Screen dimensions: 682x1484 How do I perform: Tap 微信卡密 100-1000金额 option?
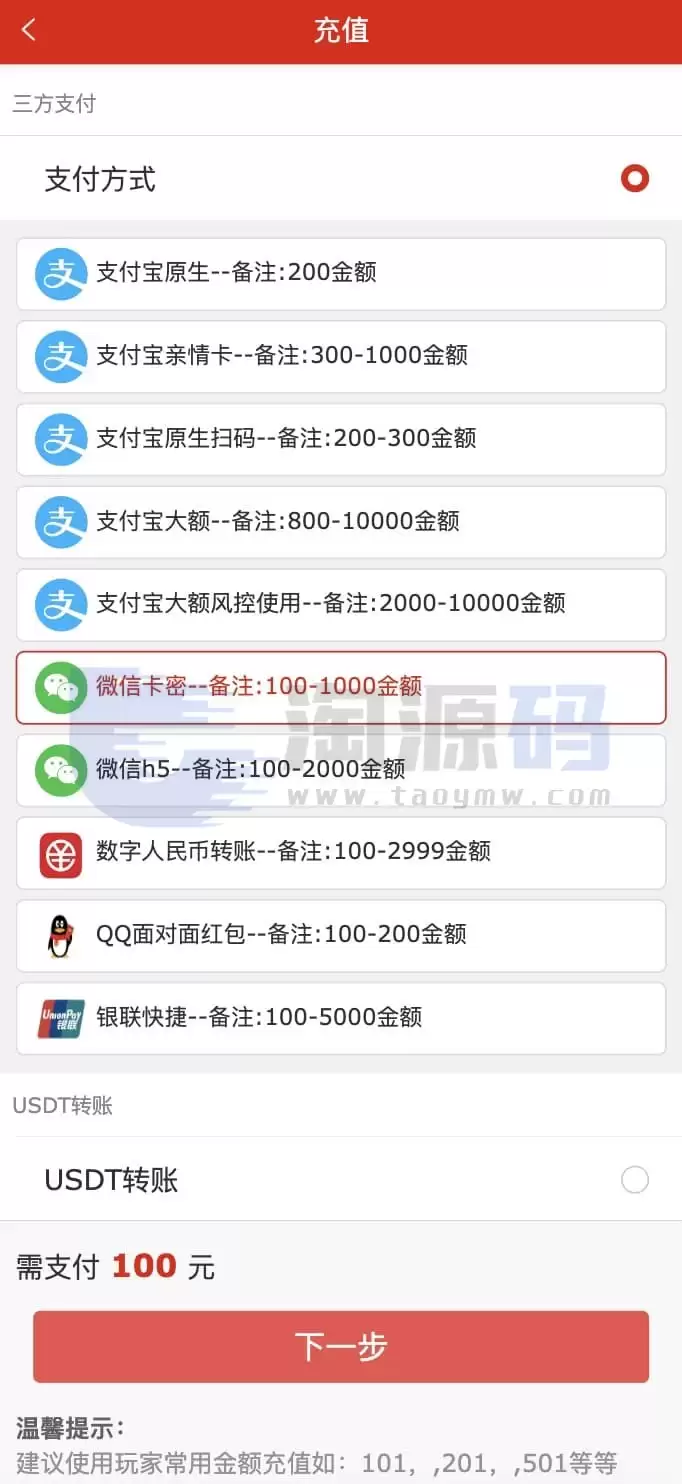pos(341,688)
